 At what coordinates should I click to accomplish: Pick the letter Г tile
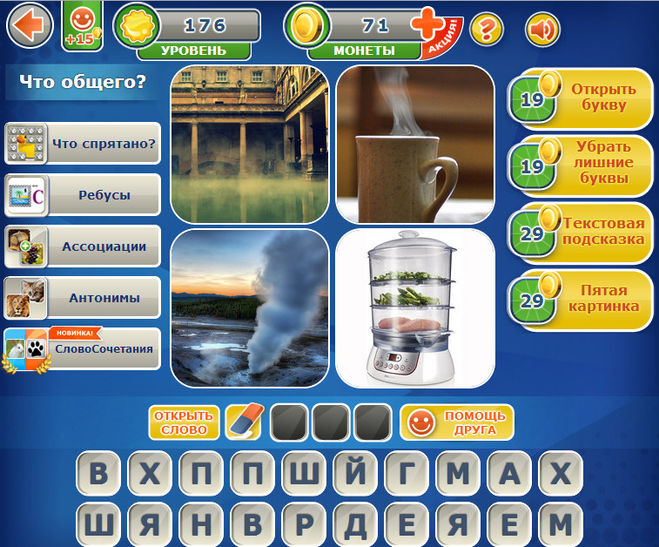(402, 473)
